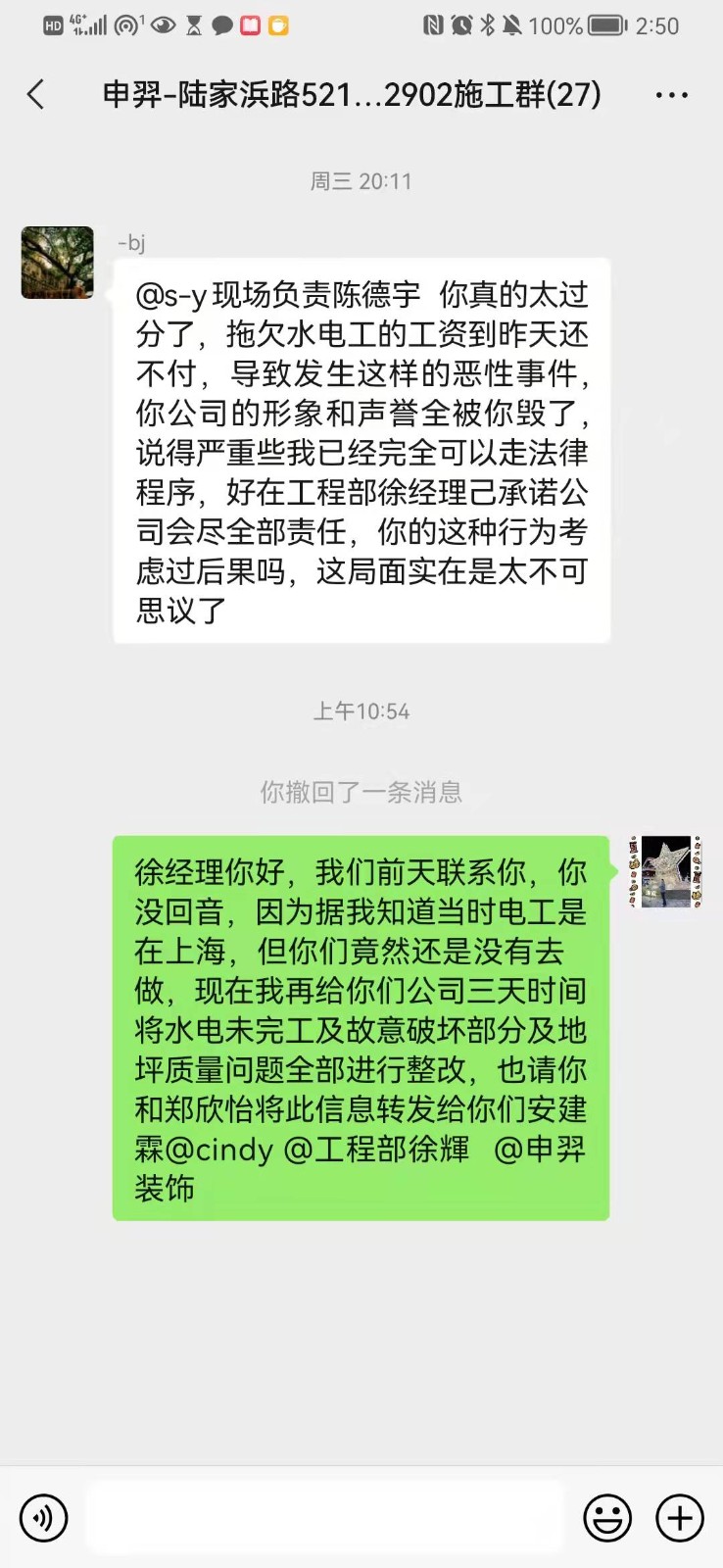Go back from the group chat
Image resolution: width=723 pixels, height=1568 pixels.
click(36, 95)
